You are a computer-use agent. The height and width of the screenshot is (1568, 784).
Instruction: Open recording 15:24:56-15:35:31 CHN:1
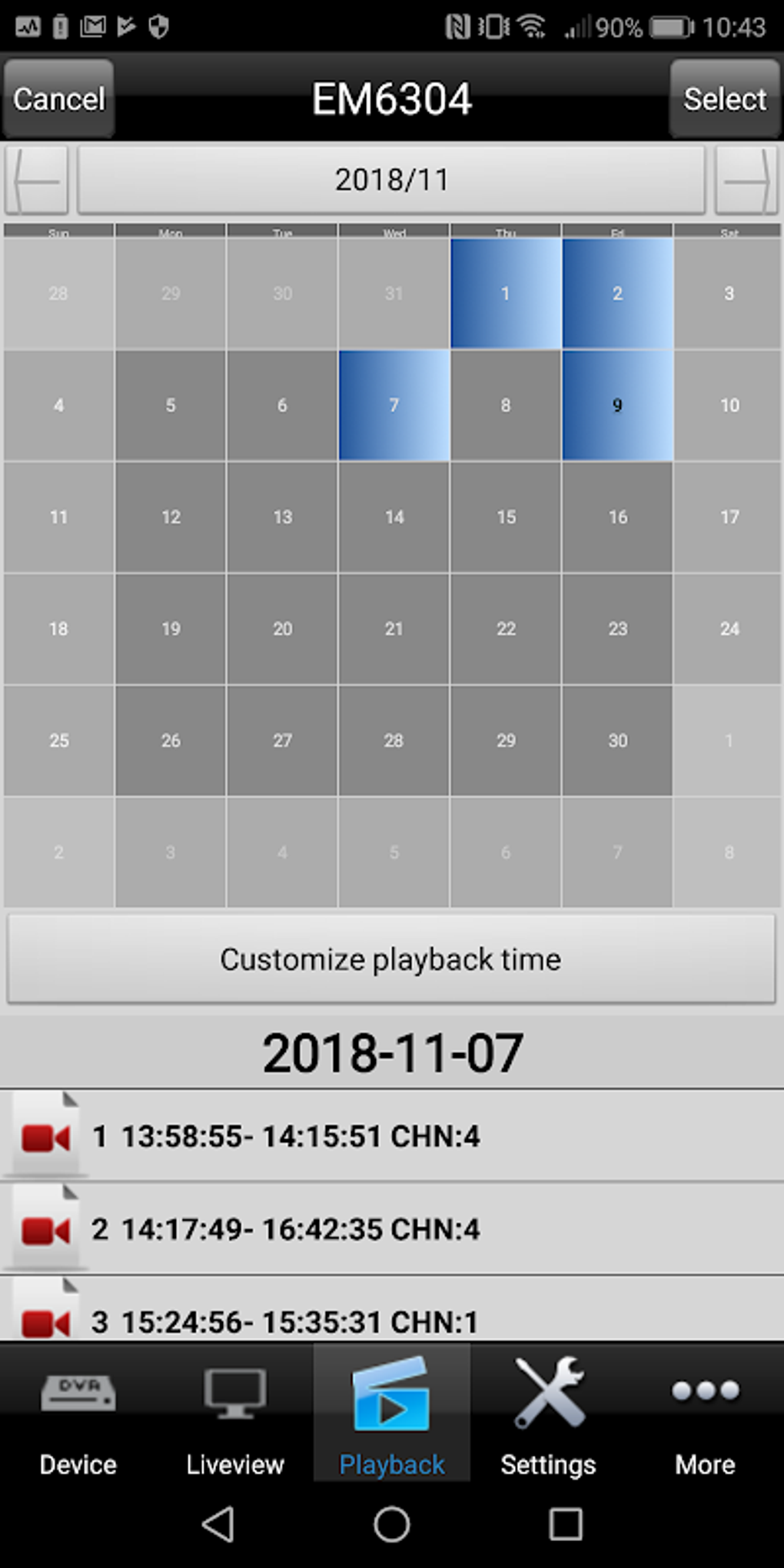[x=392, y=1309]
